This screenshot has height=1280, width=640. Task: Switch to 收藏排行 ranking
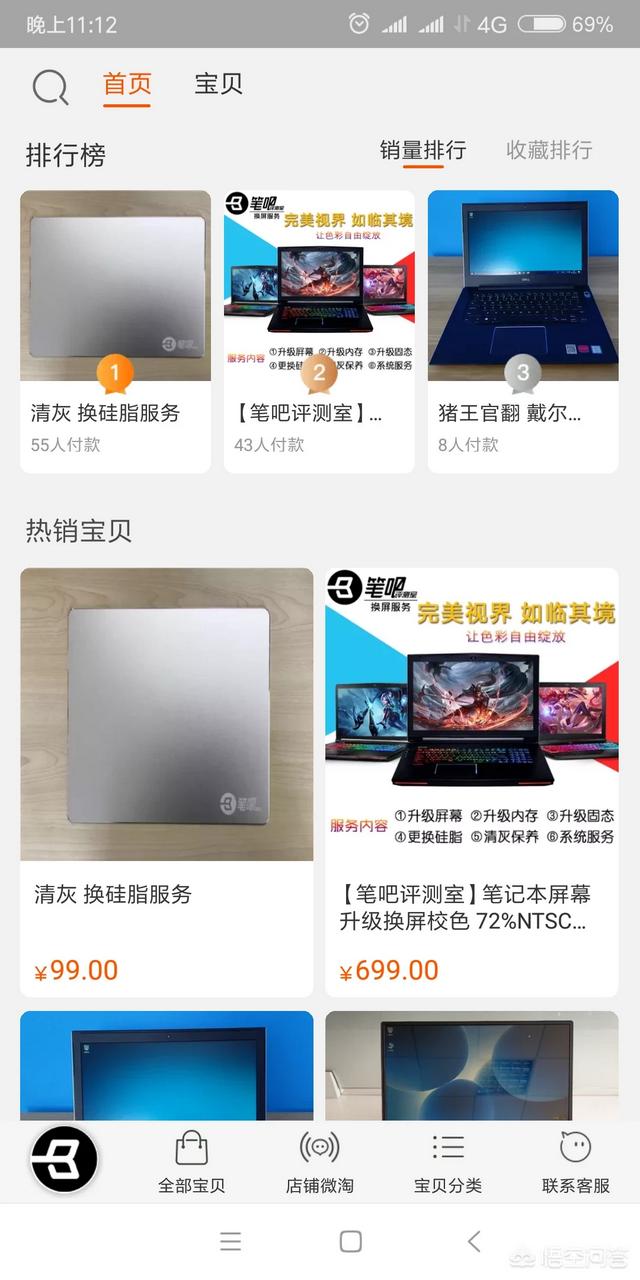point(549,151)
